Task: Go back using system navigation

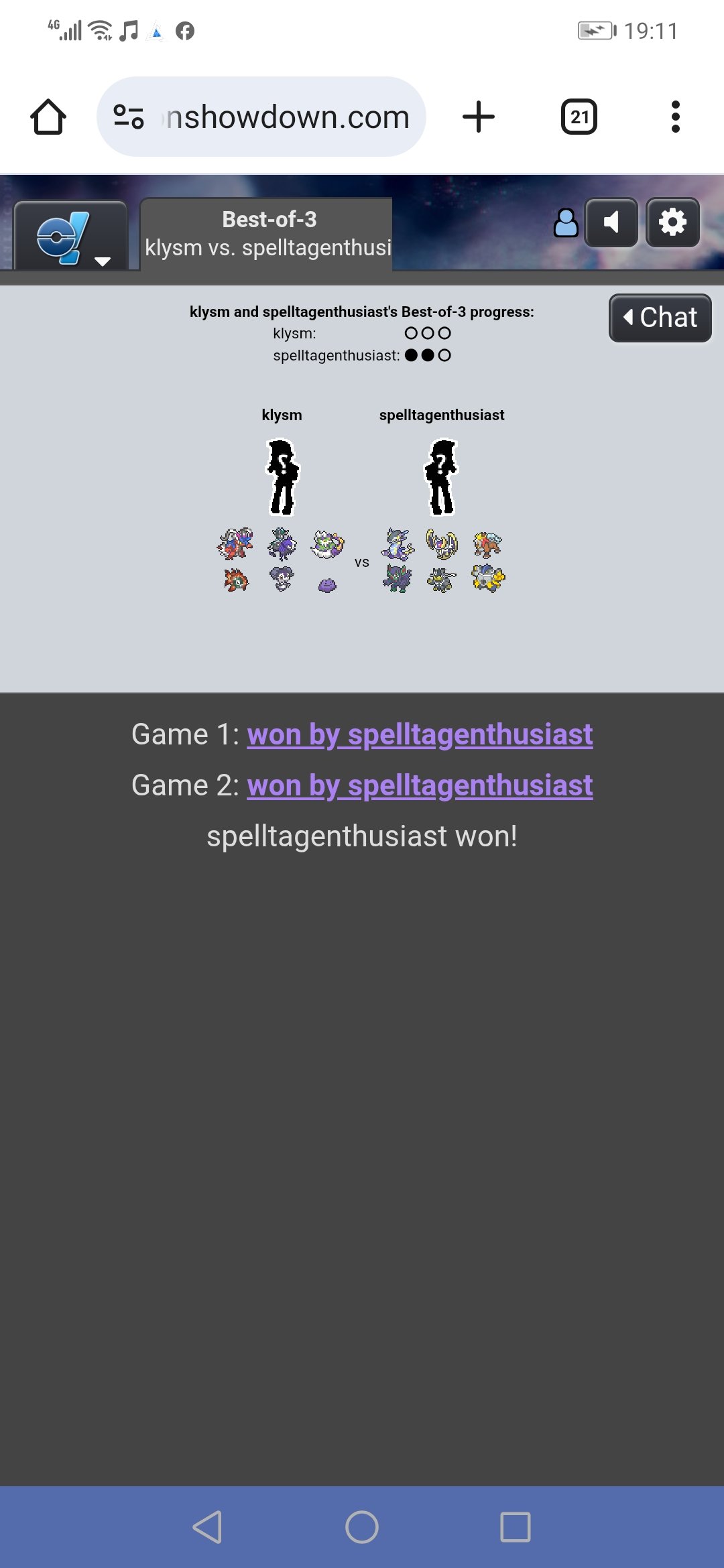Action: [207, 1527]
